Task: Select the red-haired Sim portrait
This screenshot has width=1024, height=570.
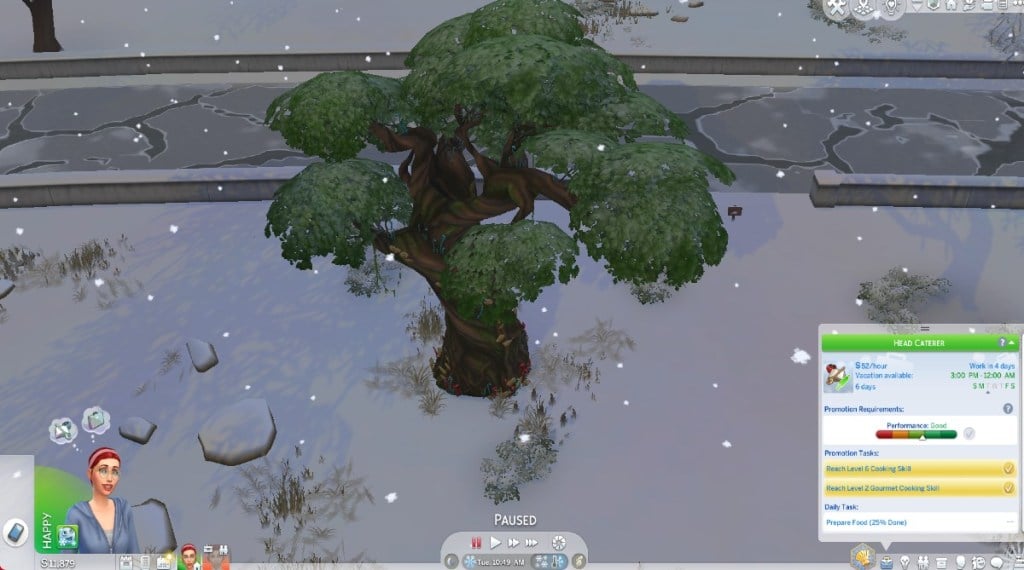Action: (189, 559)
